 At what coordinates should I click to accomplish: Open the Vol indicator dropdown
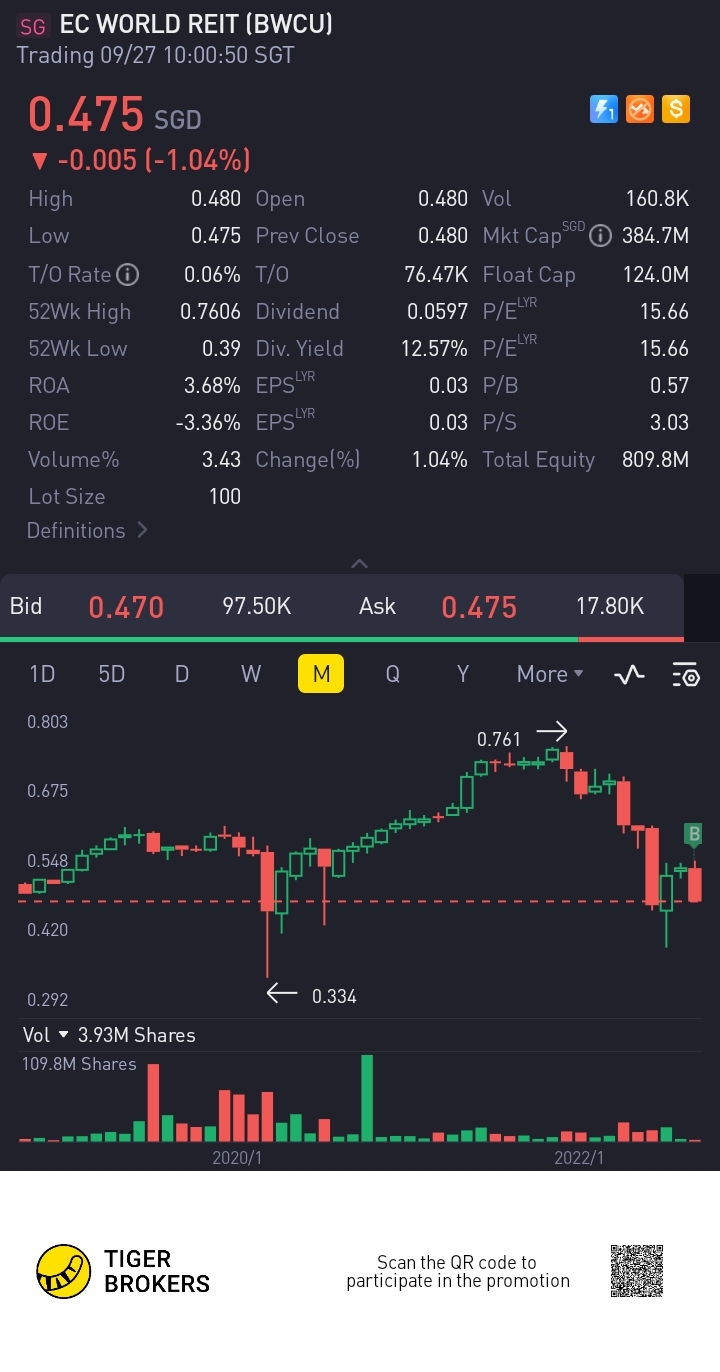[46, 1035]
